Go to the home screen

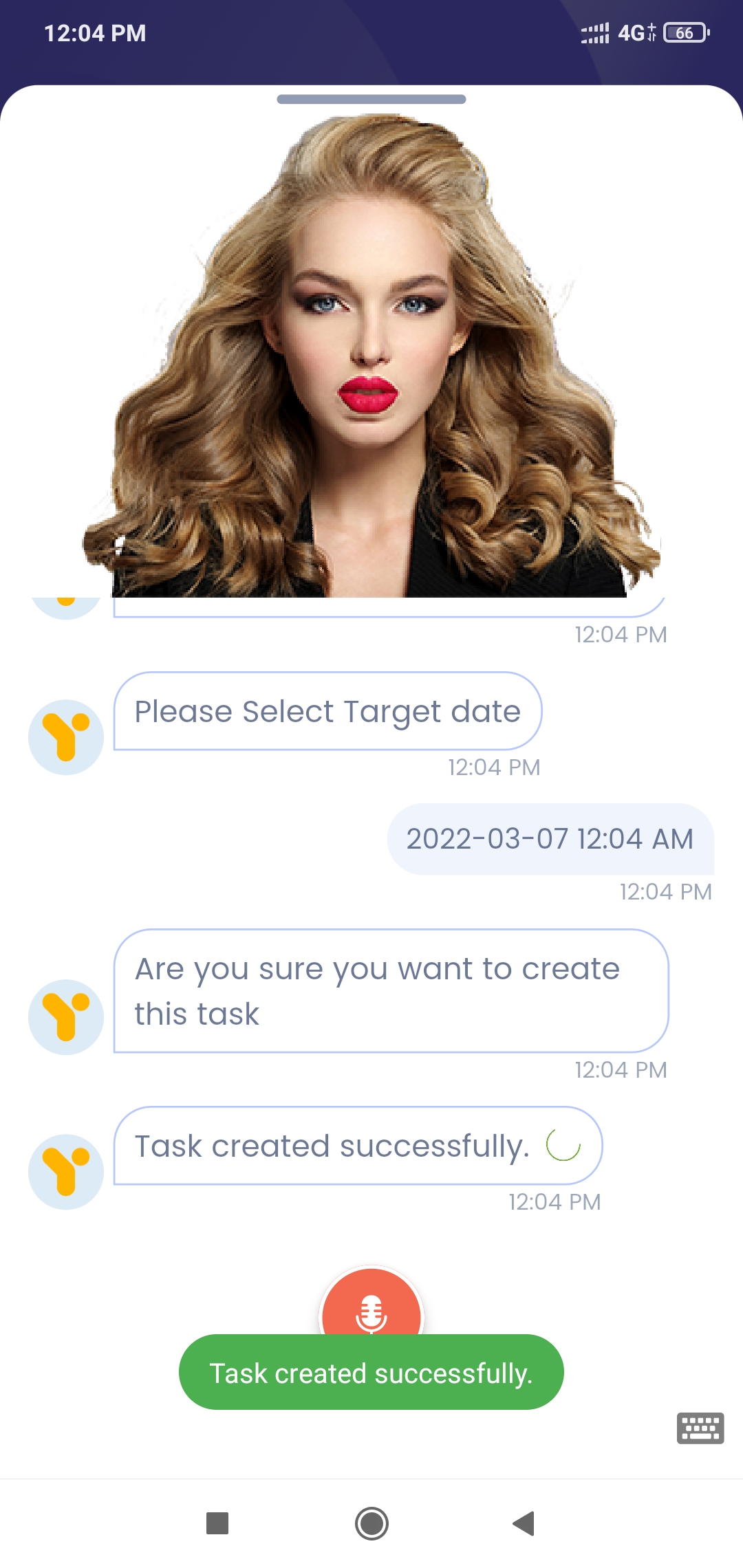click(x=371, y=1523)
